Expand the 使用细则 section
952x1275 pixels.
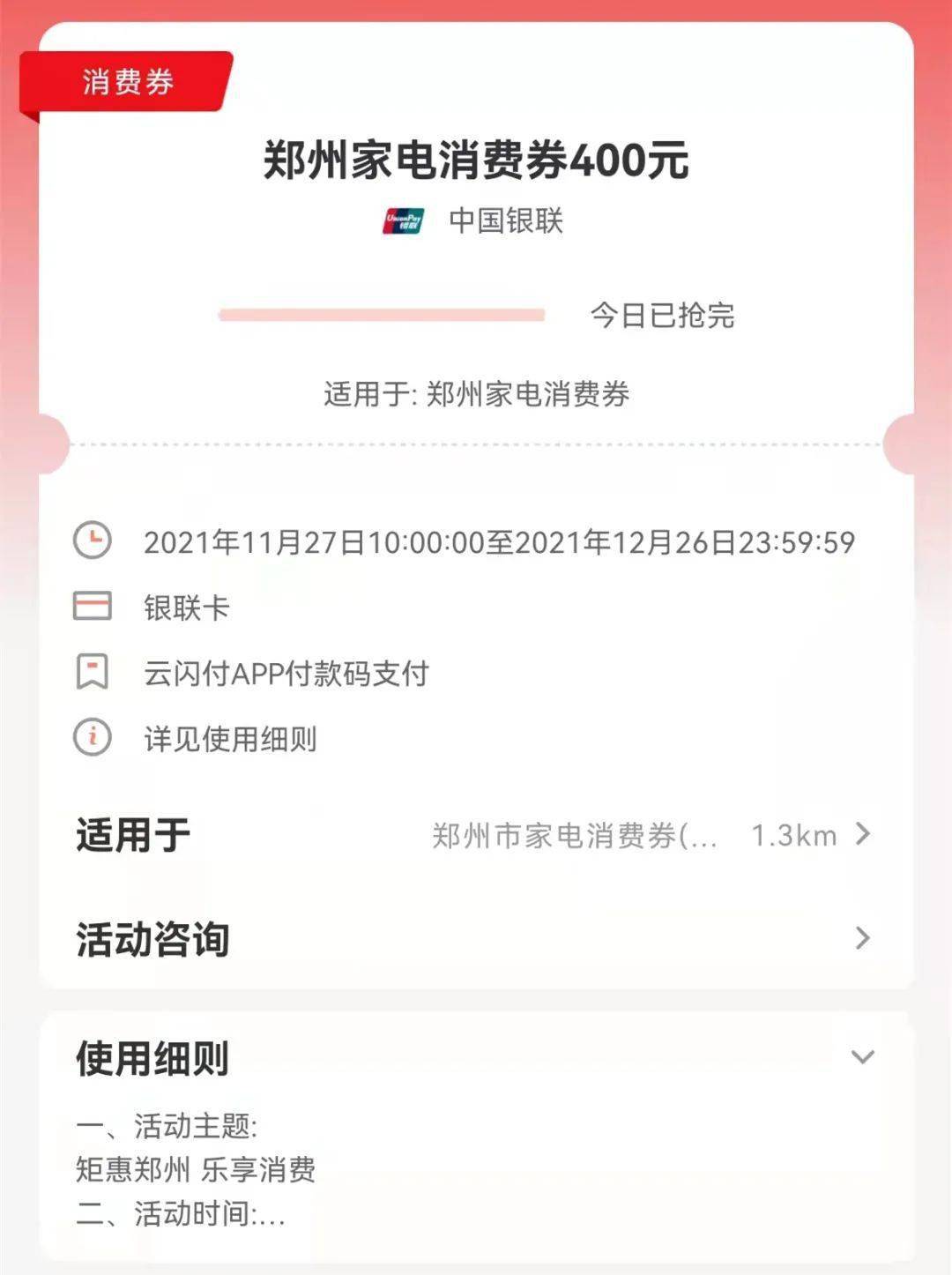[862, 1056]
